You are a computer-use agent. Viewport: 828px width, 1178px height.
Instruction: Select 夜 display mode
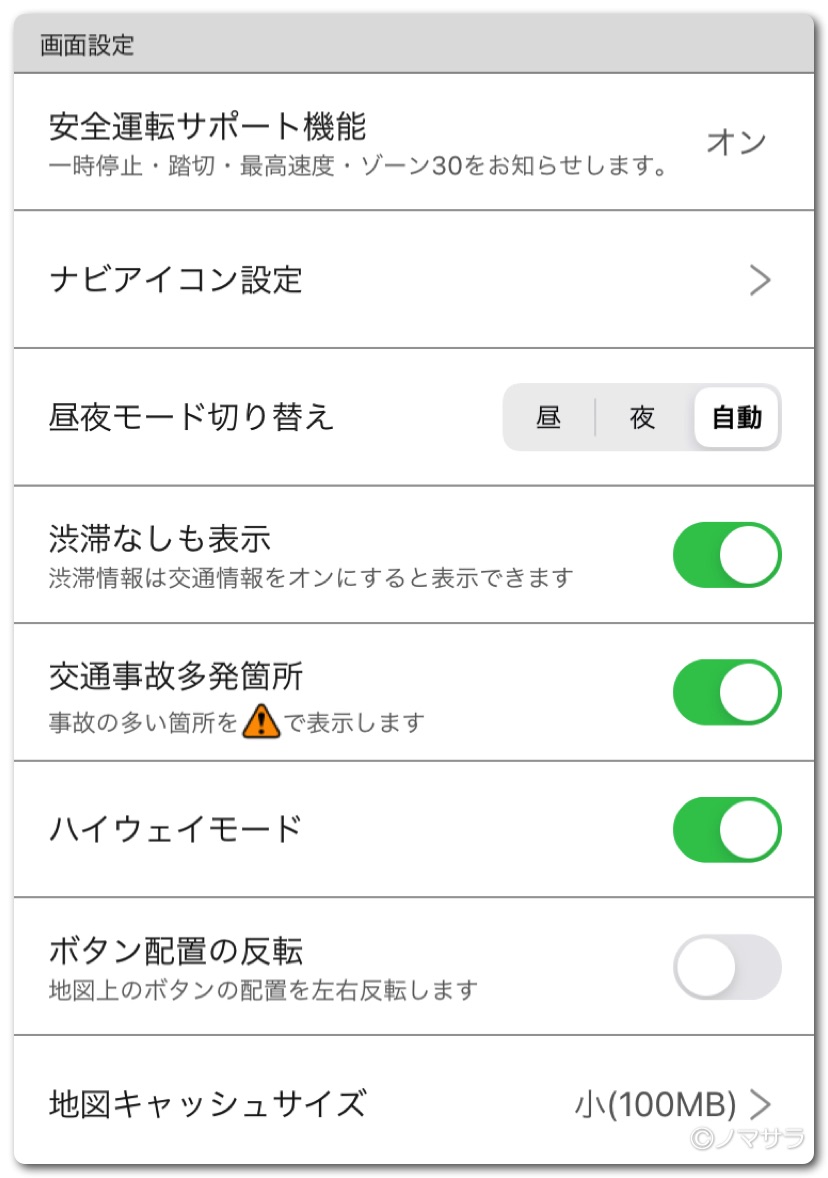tap(642, 418)
